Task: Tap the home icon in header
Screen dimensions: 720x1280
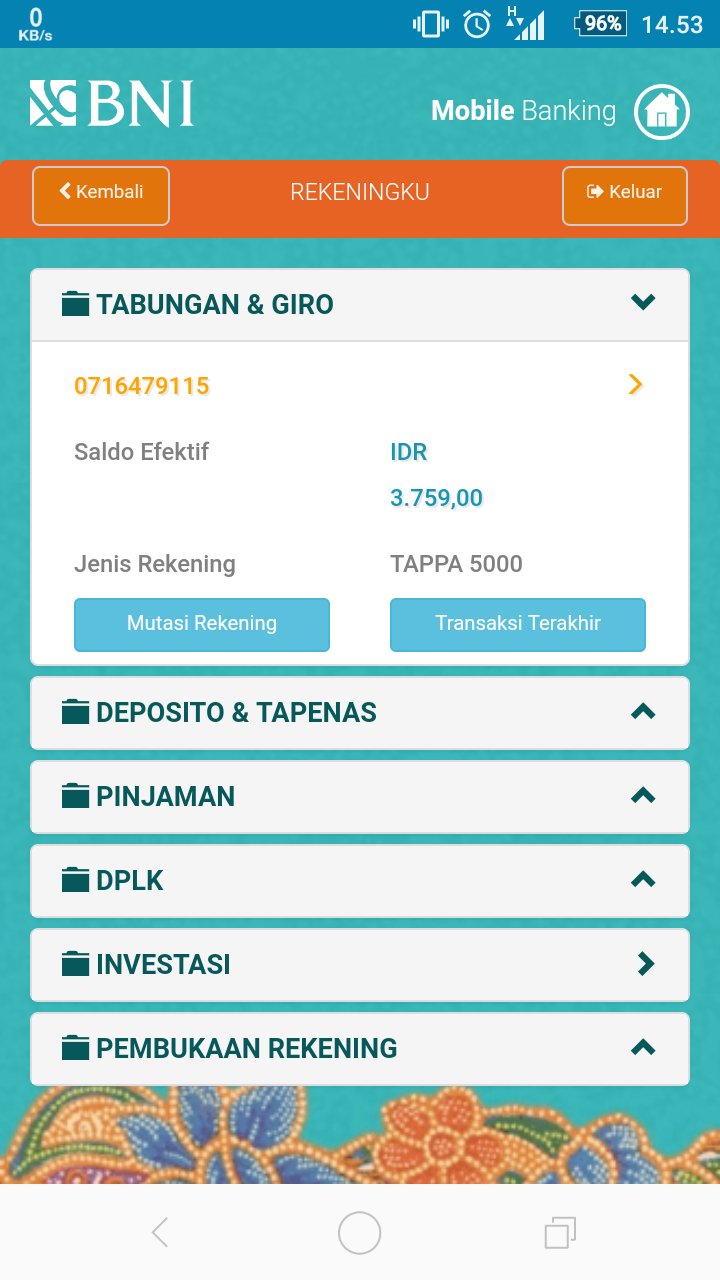Action: click(661, 111)
